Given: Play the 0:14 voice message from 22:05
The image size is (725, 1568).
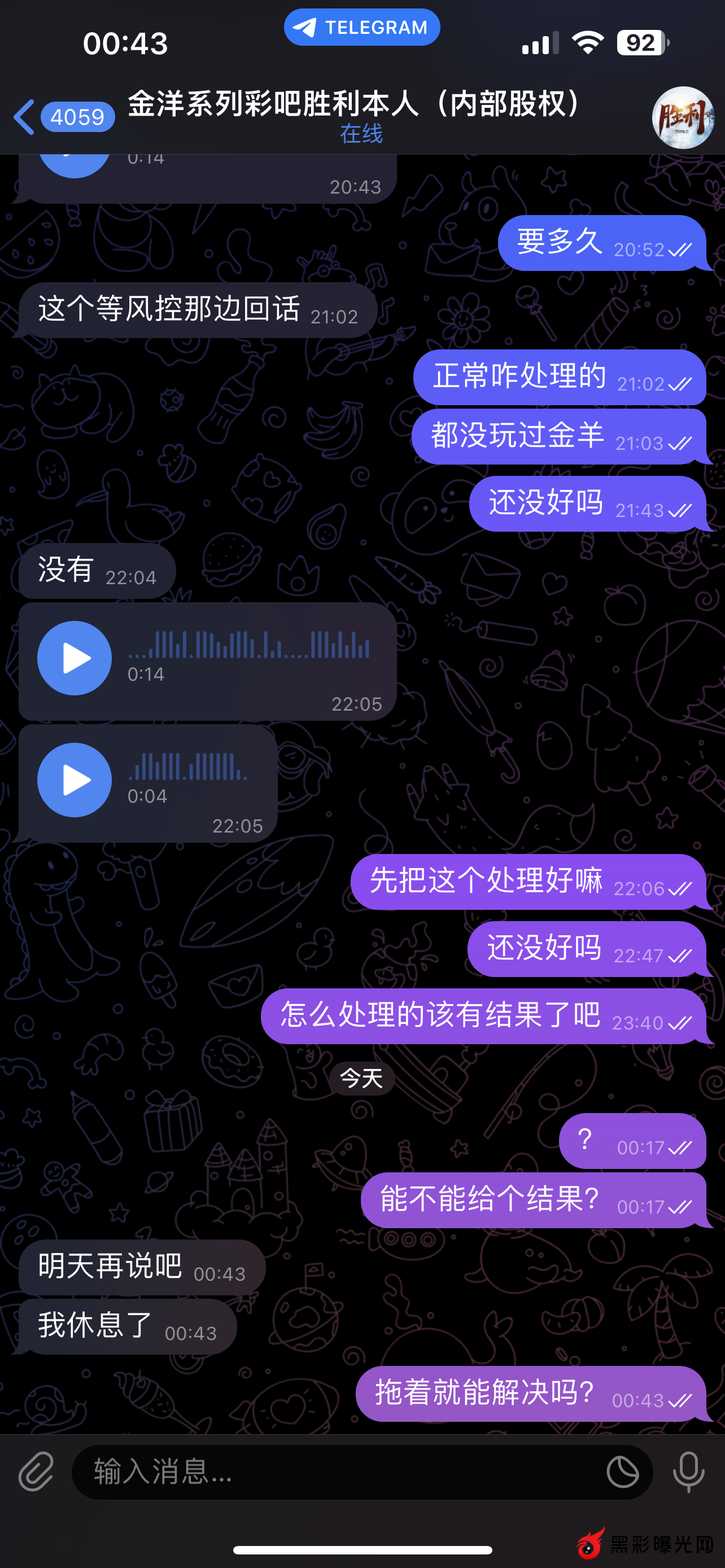Looking at the screenshot, I should click(75, 658).
